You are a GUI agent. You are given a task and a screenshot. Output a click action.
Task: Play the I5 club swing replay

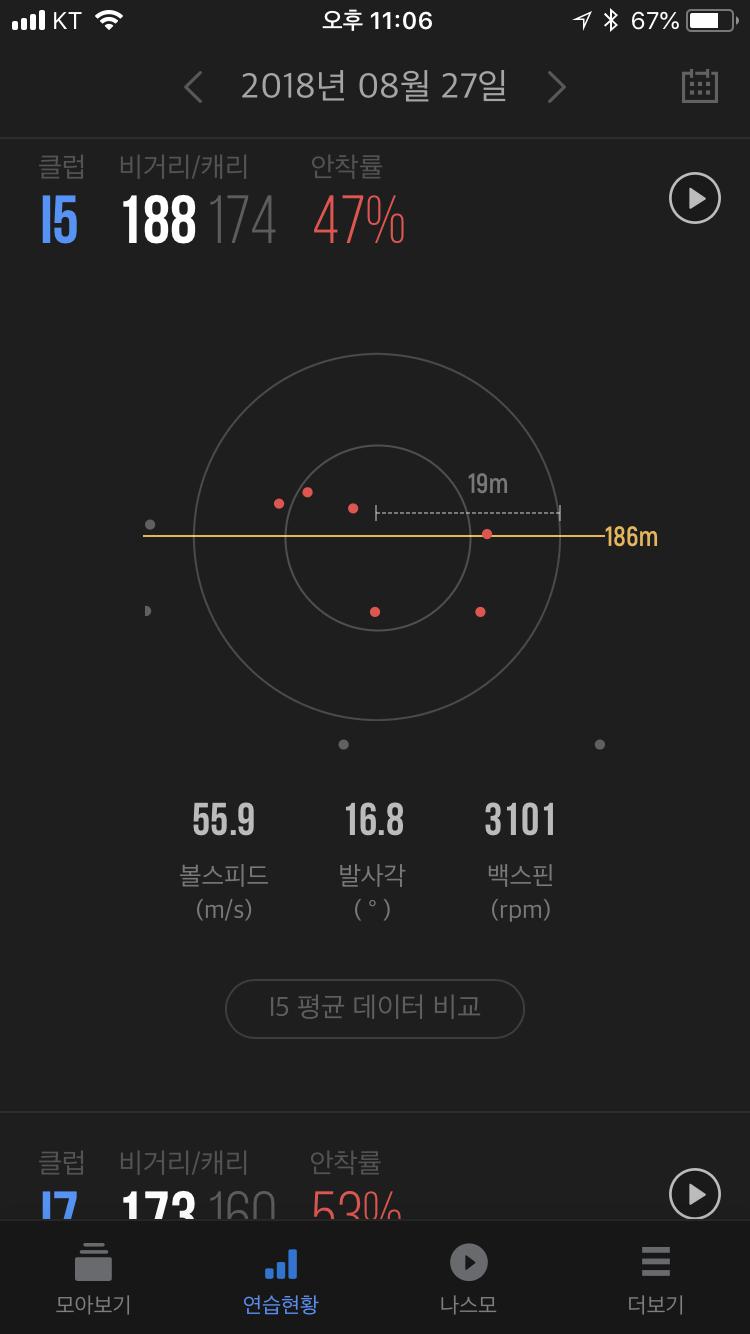pyautogui.click(x=694, y=198)
